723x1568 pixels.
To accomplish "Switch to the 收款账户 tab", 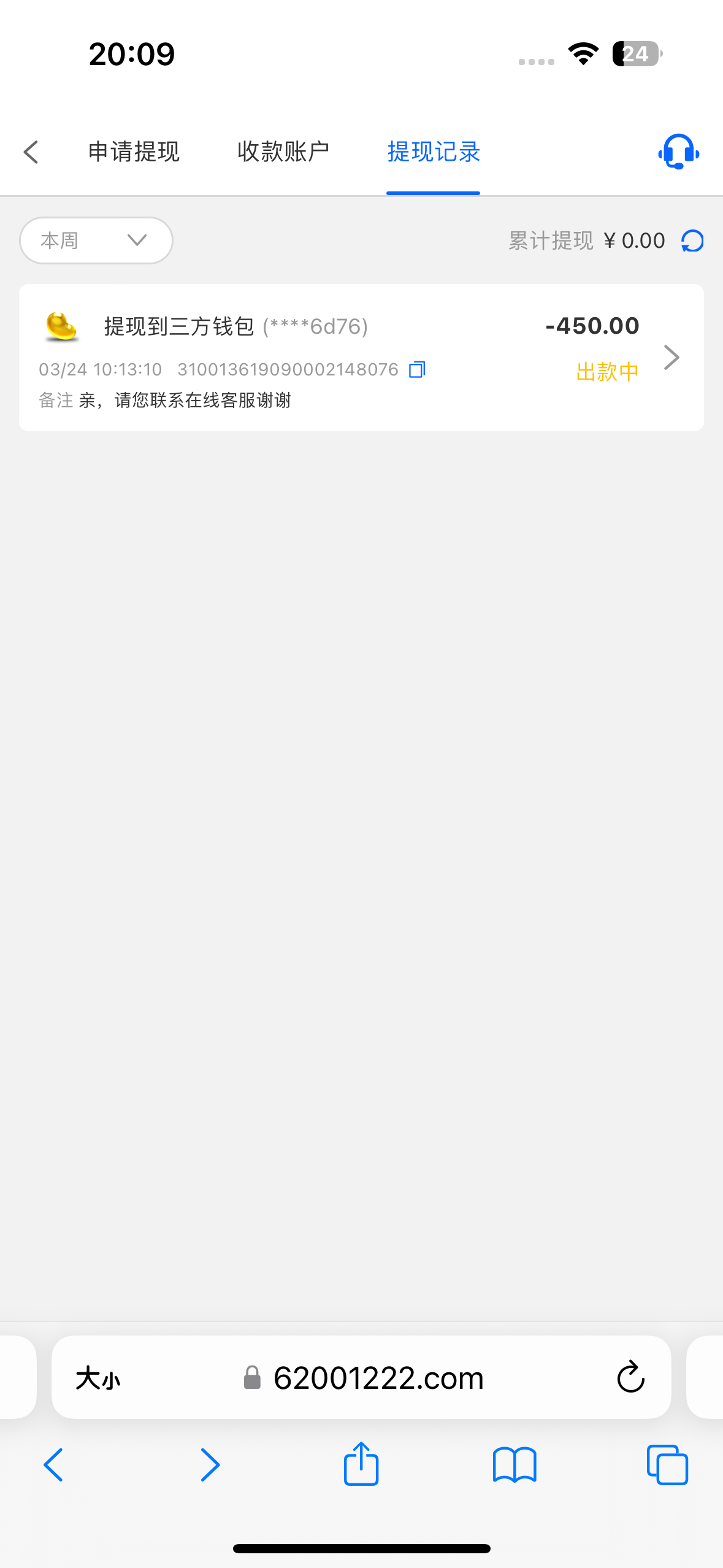I will point(283,152).
